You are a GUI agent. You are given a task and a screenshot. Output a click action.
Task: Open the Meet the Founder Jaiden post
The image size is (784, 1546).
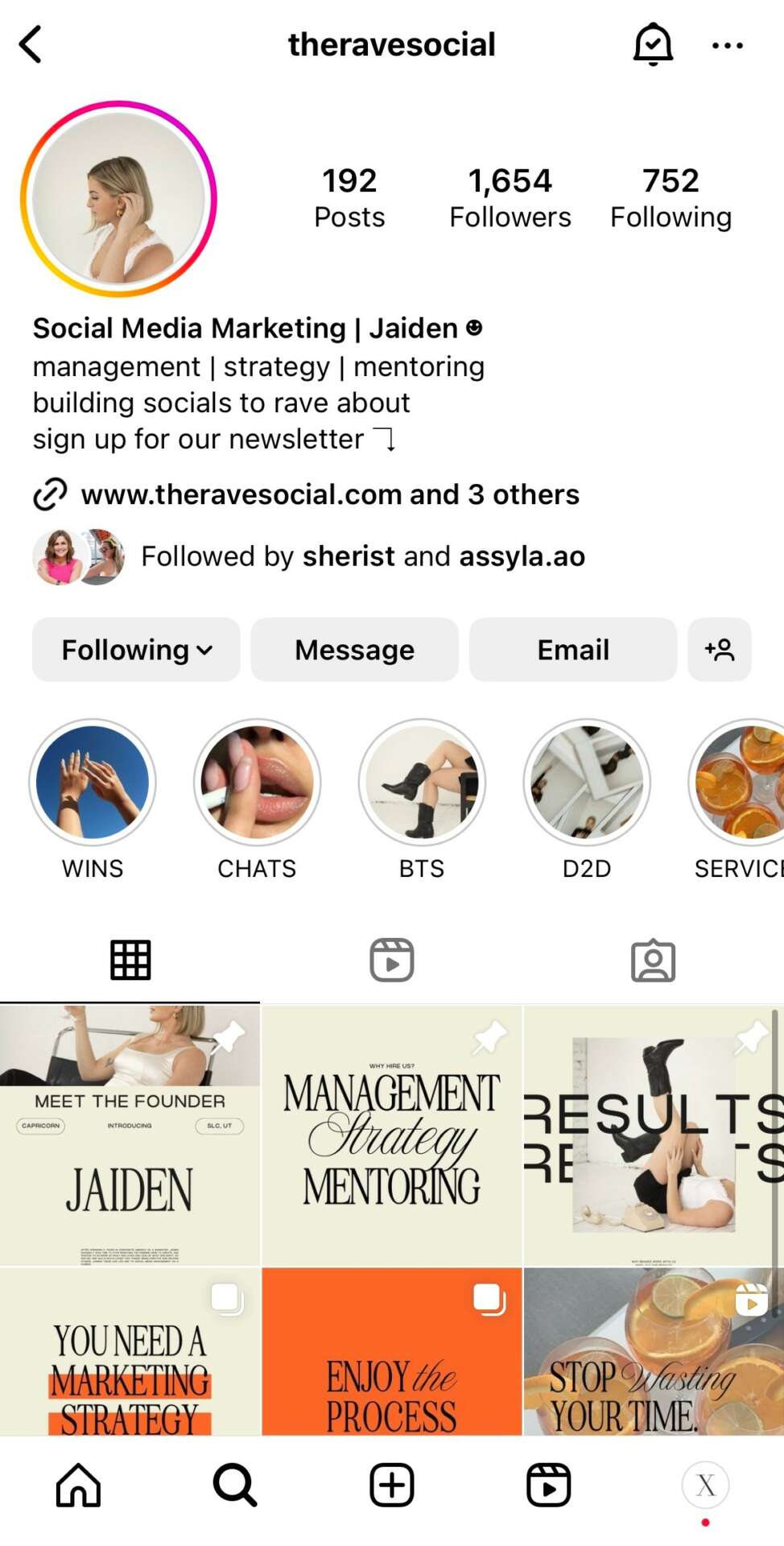coord(130,1135)
